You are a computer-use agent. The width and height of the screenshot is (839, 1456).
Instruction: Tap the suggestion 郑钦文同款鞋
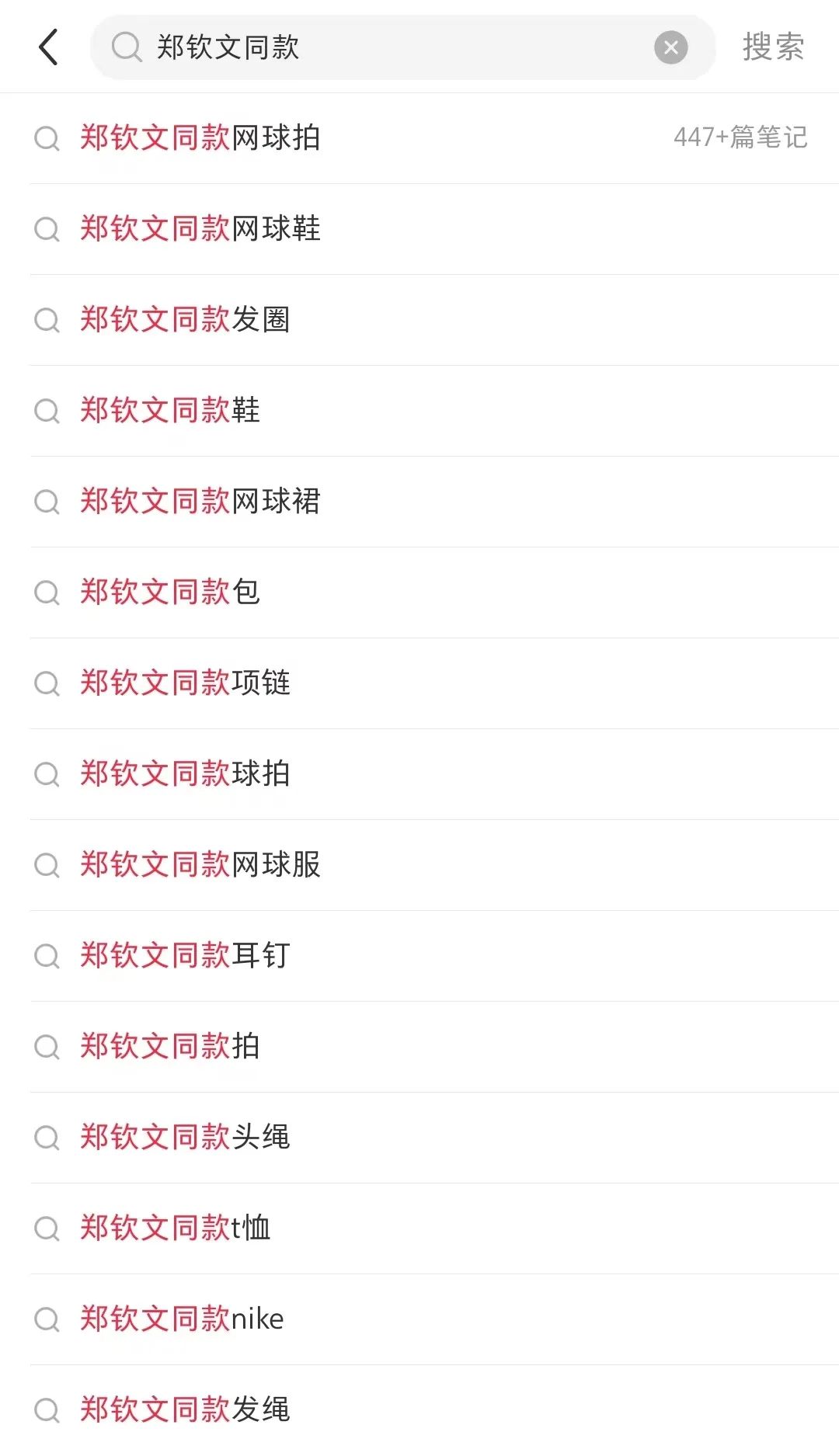(419, 411)
